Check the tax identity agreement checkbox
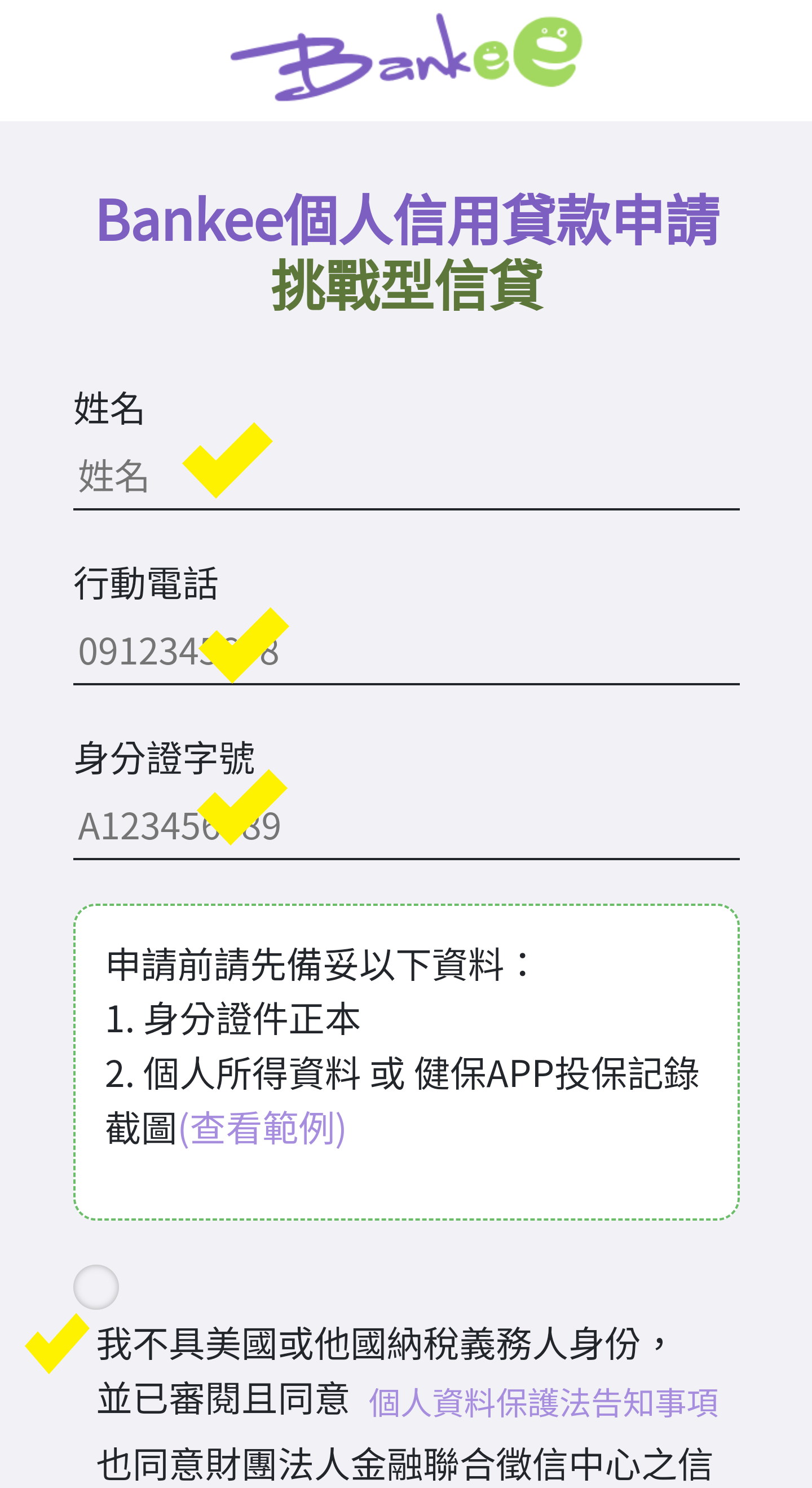The height and width of the screenshot is (1488, 812). pyautogui.click(x=96, y=1287)
